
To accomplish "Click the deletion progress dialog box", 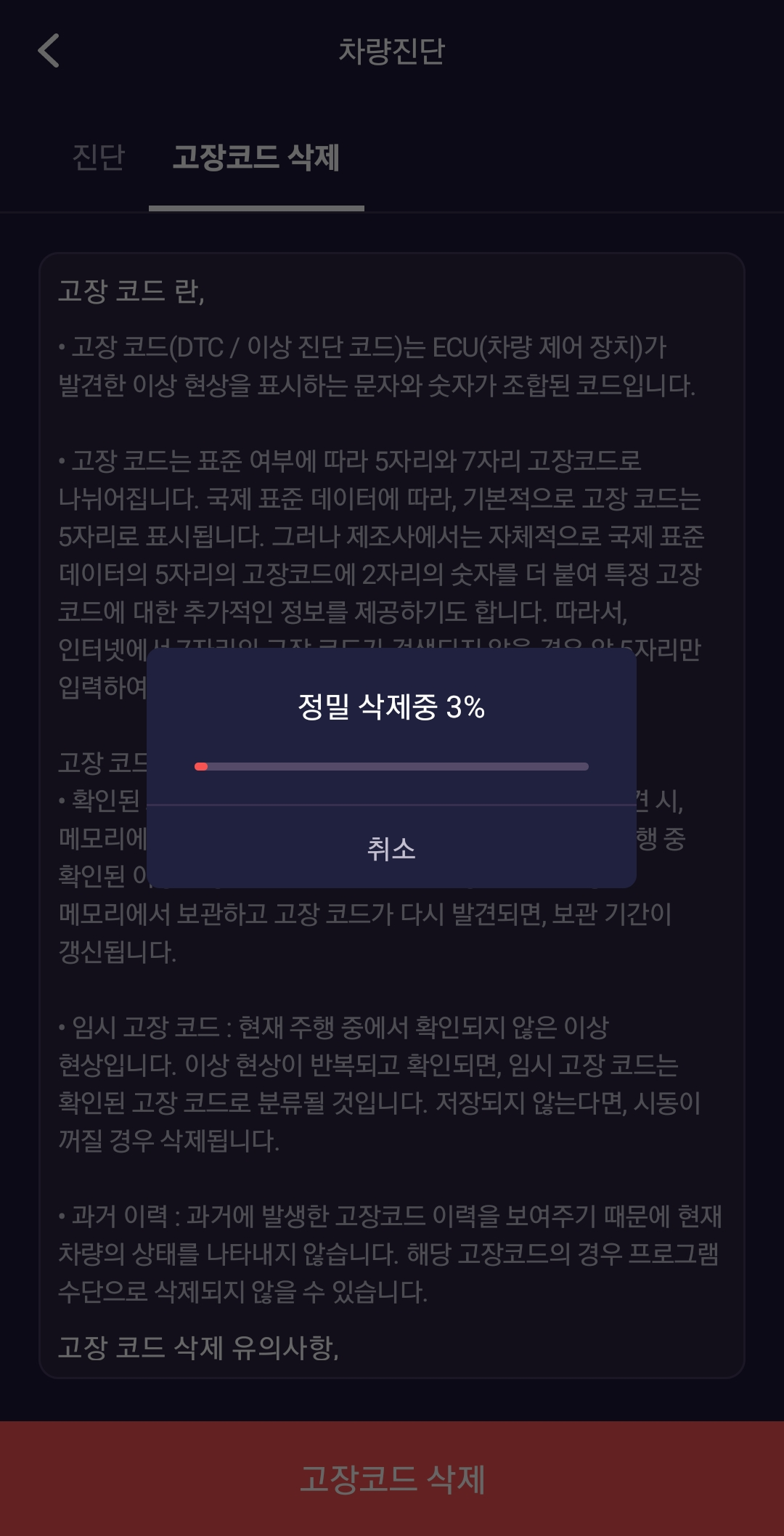I will 392,770.
